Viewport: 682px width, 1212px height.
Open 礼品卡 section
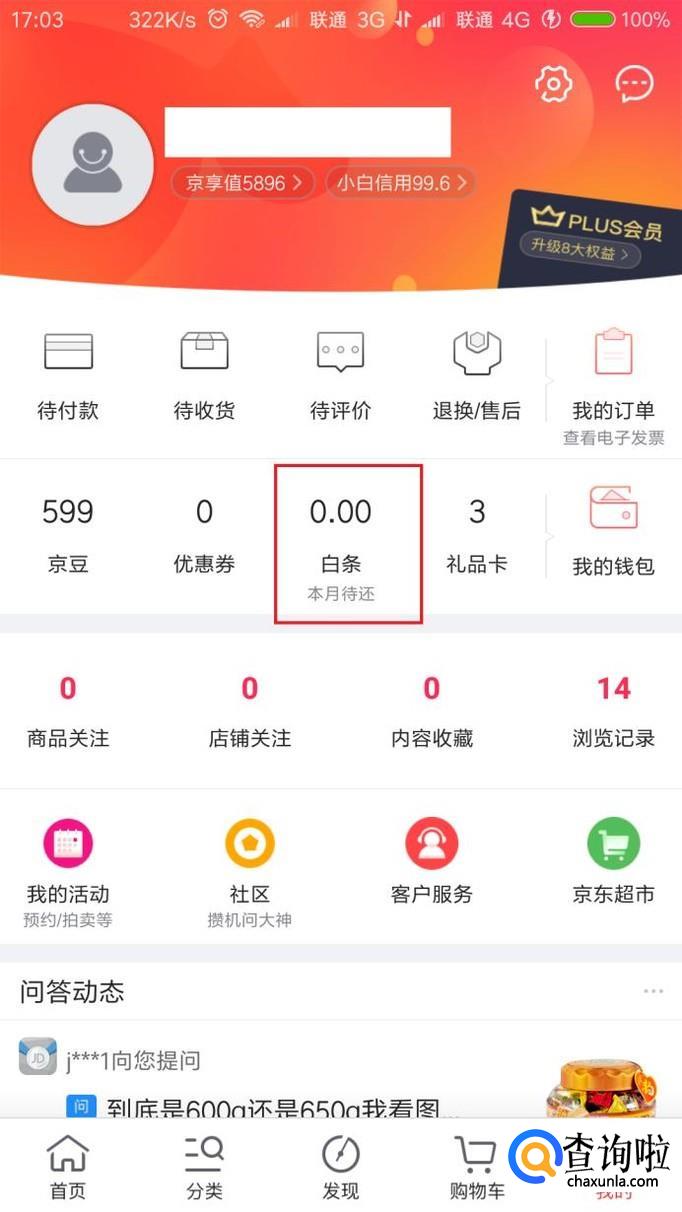click(476, 536)
